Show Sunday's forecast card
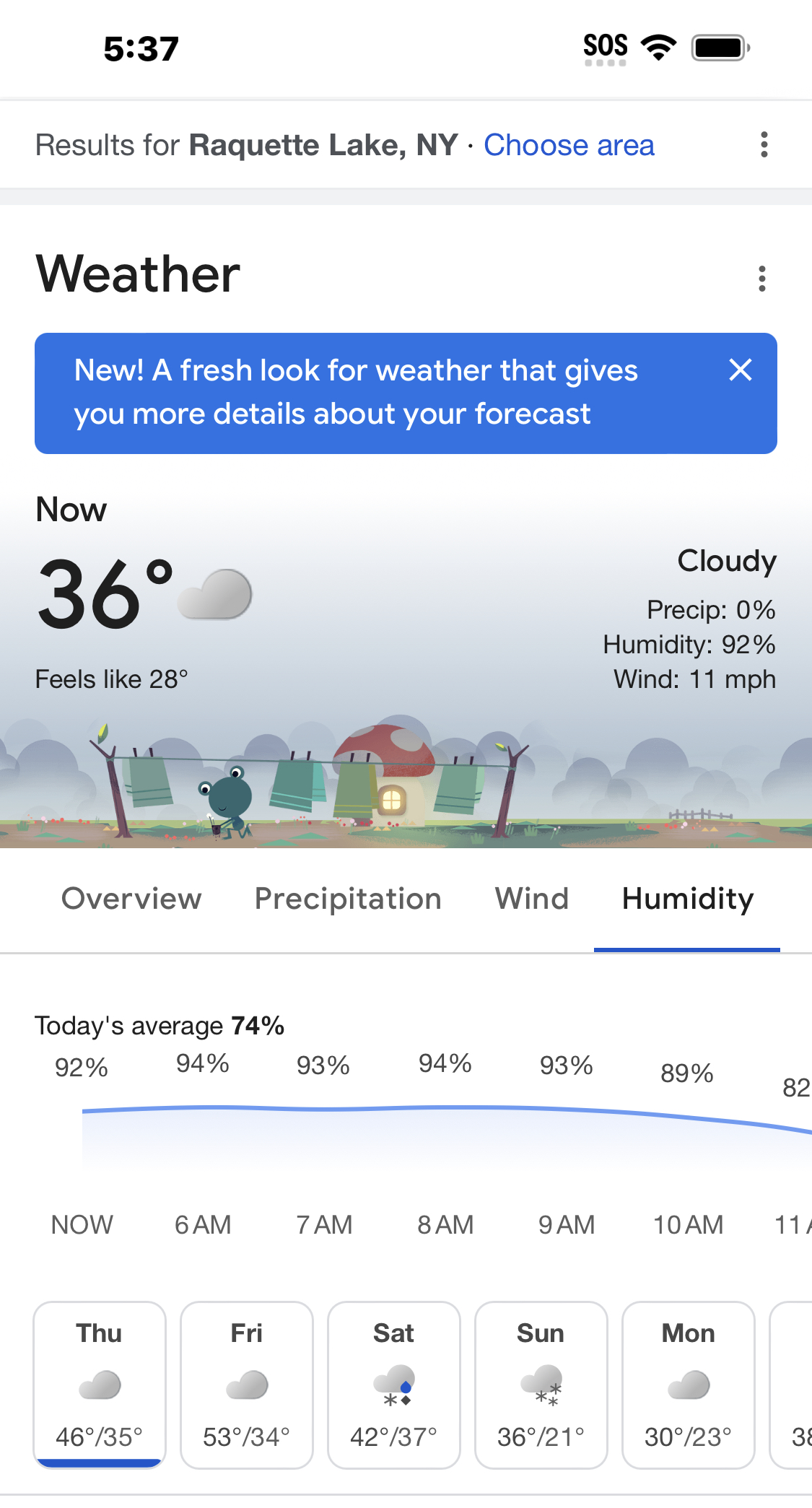Image resolution: width=812 pixels, height=1508 pixels. tap(541, 1385)
